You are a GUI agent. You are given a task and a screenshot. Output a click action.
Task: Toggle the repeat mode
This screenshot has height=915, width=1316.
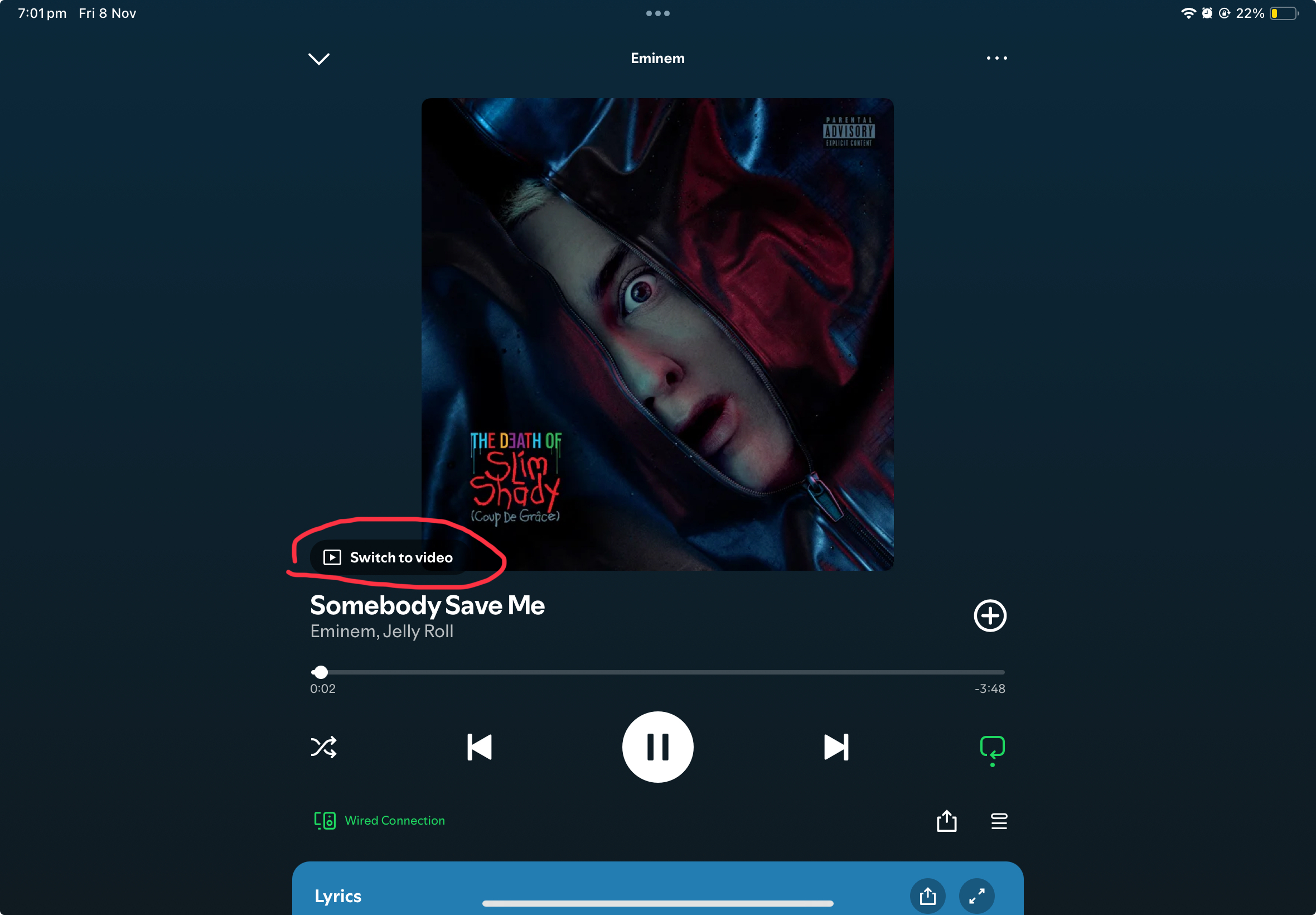pyautogui.click(x=991, y=748)
